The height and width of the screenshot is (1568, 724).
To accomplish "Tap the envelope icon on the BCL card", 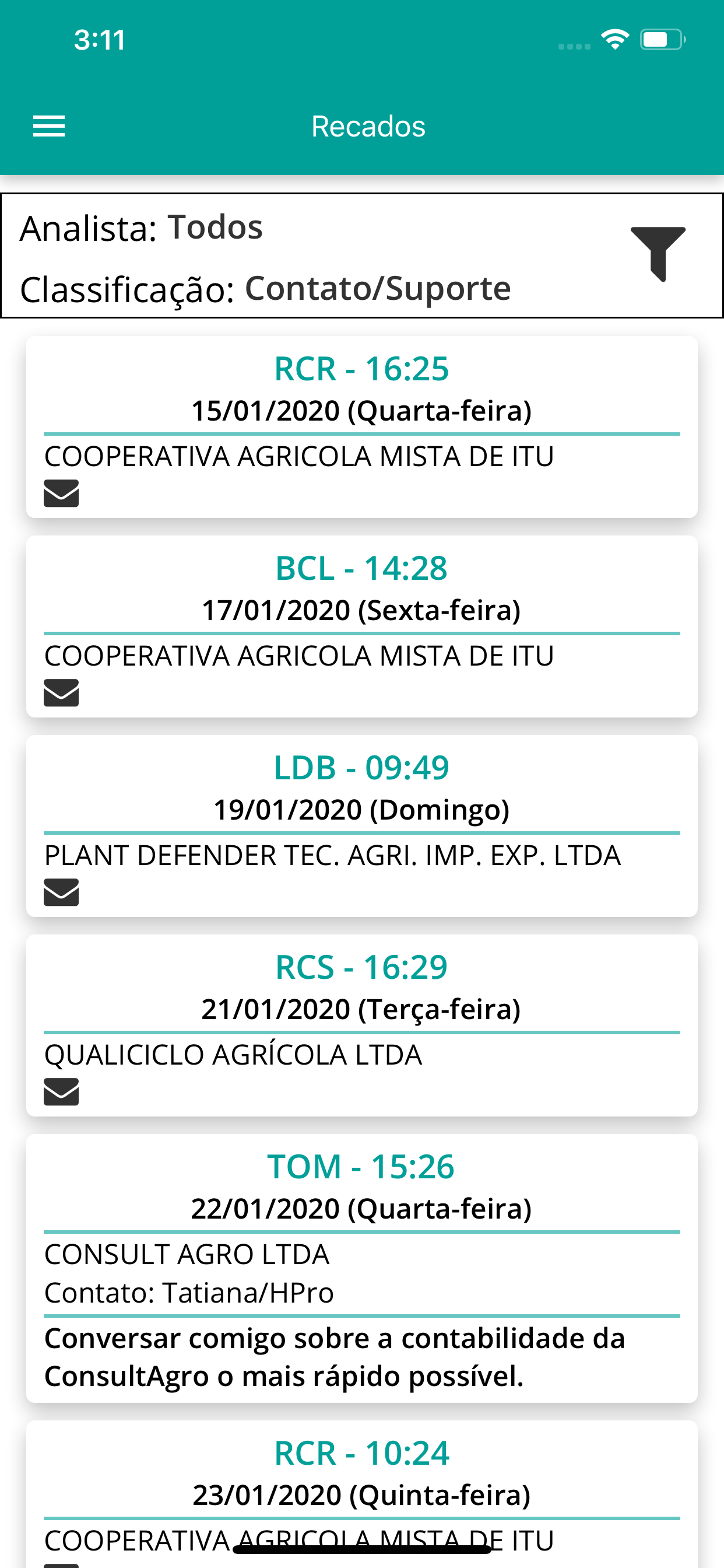I will point(61,692).
